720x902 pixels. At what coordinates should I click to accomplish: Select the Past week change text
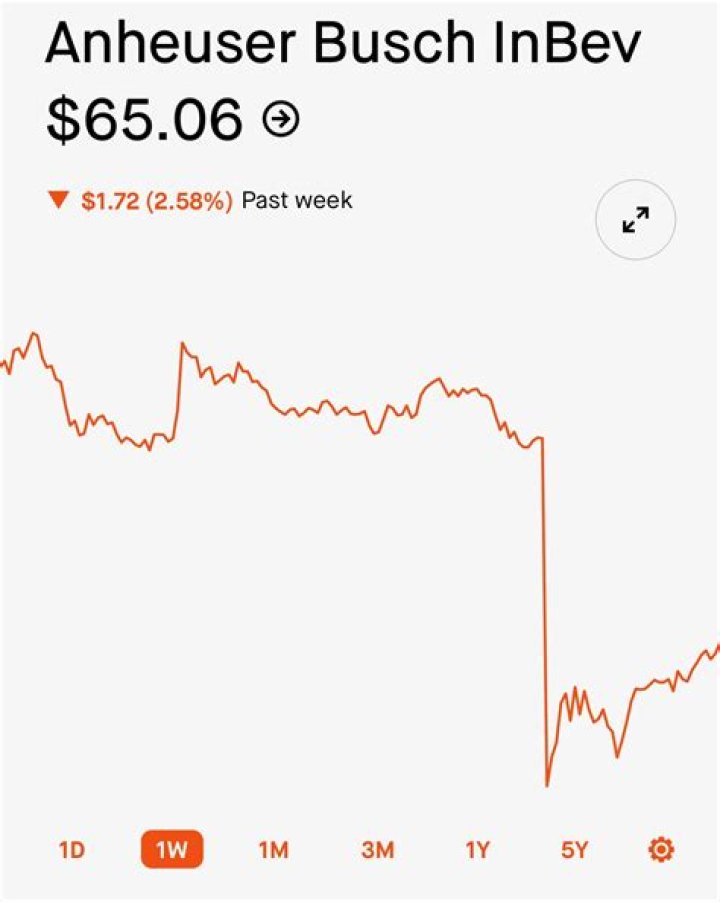298,200
